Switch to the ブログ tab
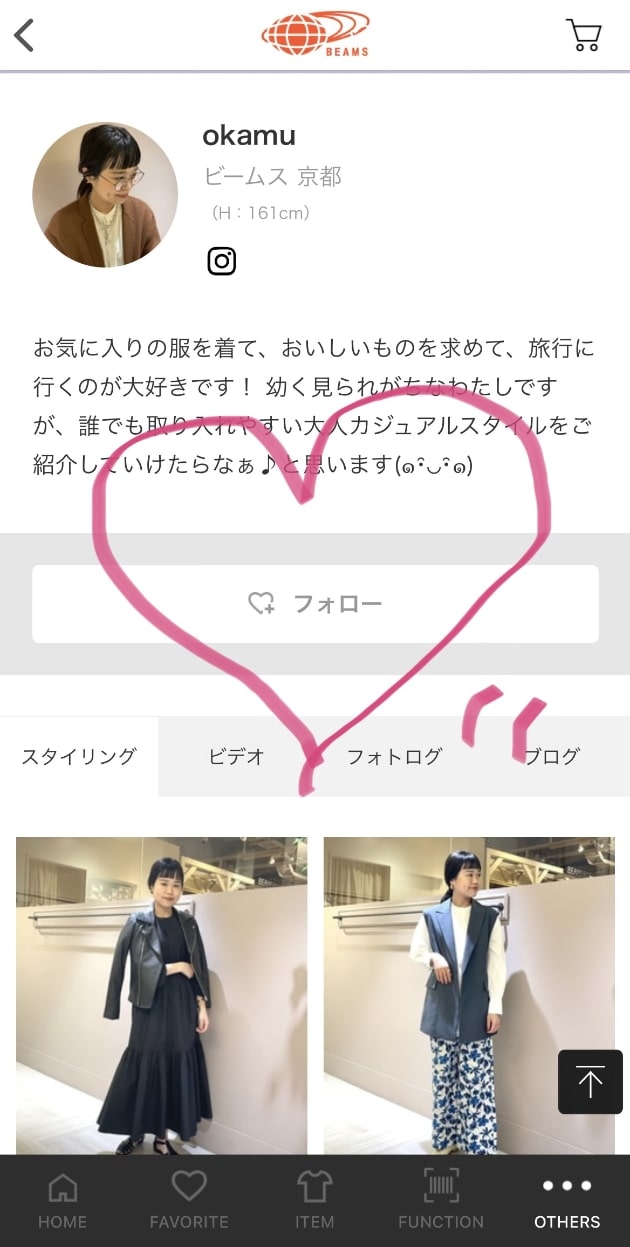This screenshot has width=630, height=1247. (x=552, y=756)
